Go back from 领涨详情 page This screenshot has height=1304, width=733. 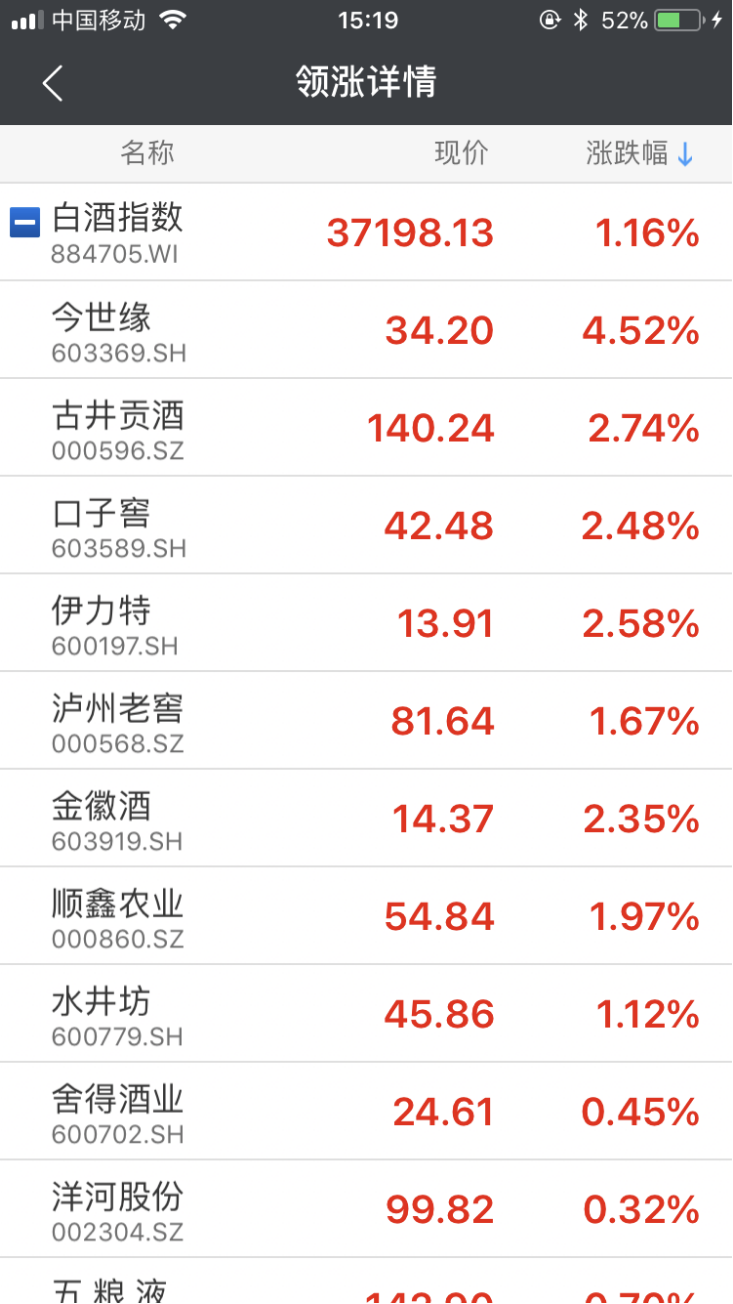point(52,83)
